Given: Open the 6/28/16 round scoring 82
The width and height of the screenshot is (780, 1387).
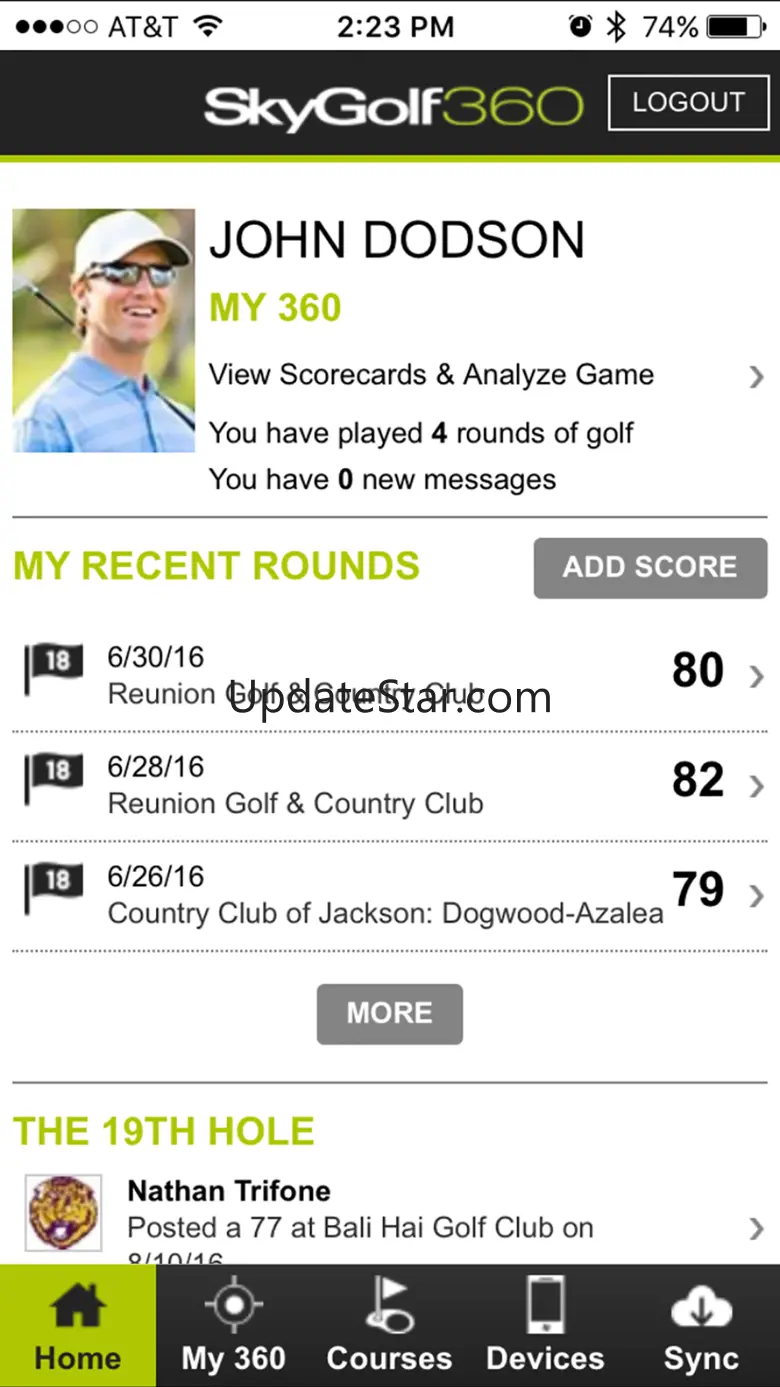Looking at the screenshot, I should tap(390, 786).
